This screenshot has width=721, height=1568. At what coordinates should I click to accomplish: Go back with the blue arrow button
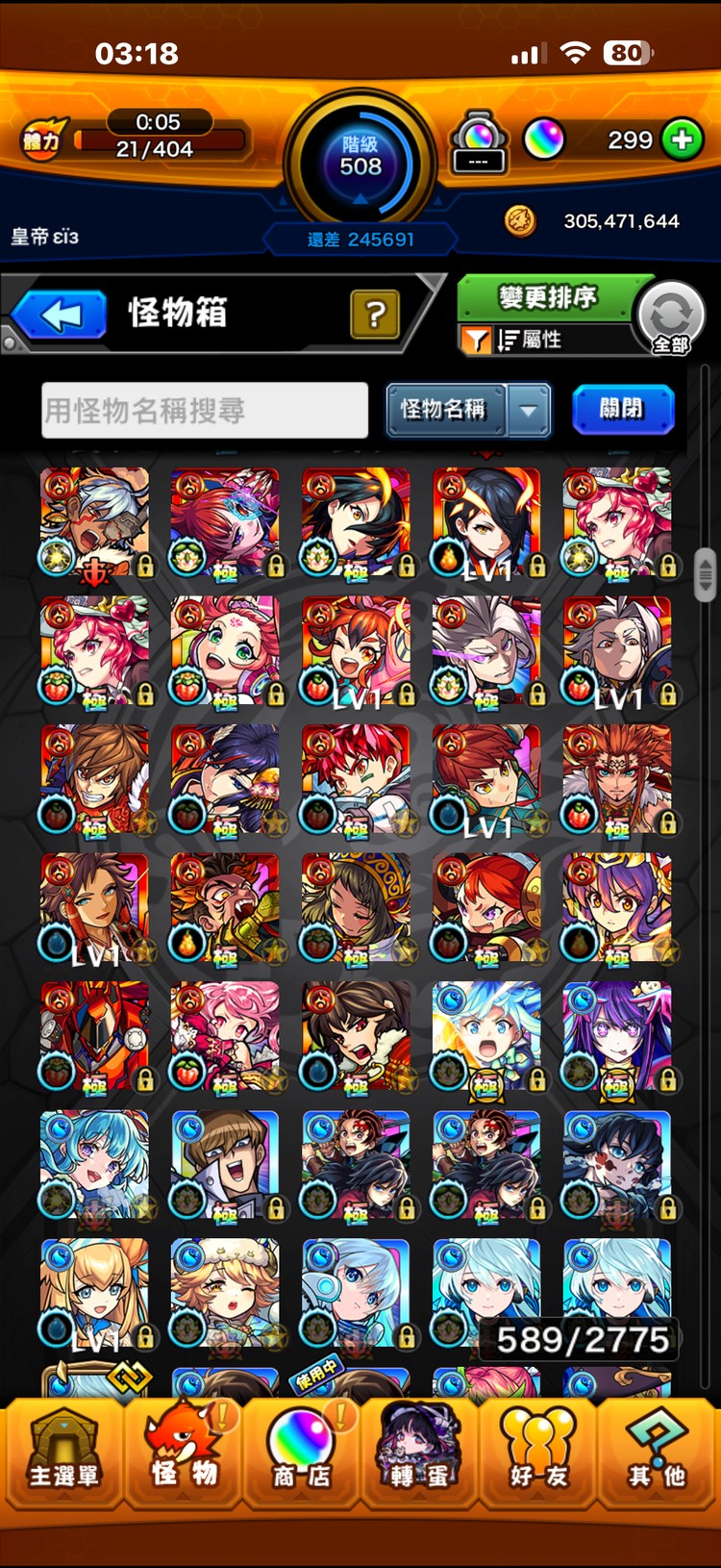(x=60, y=315)
